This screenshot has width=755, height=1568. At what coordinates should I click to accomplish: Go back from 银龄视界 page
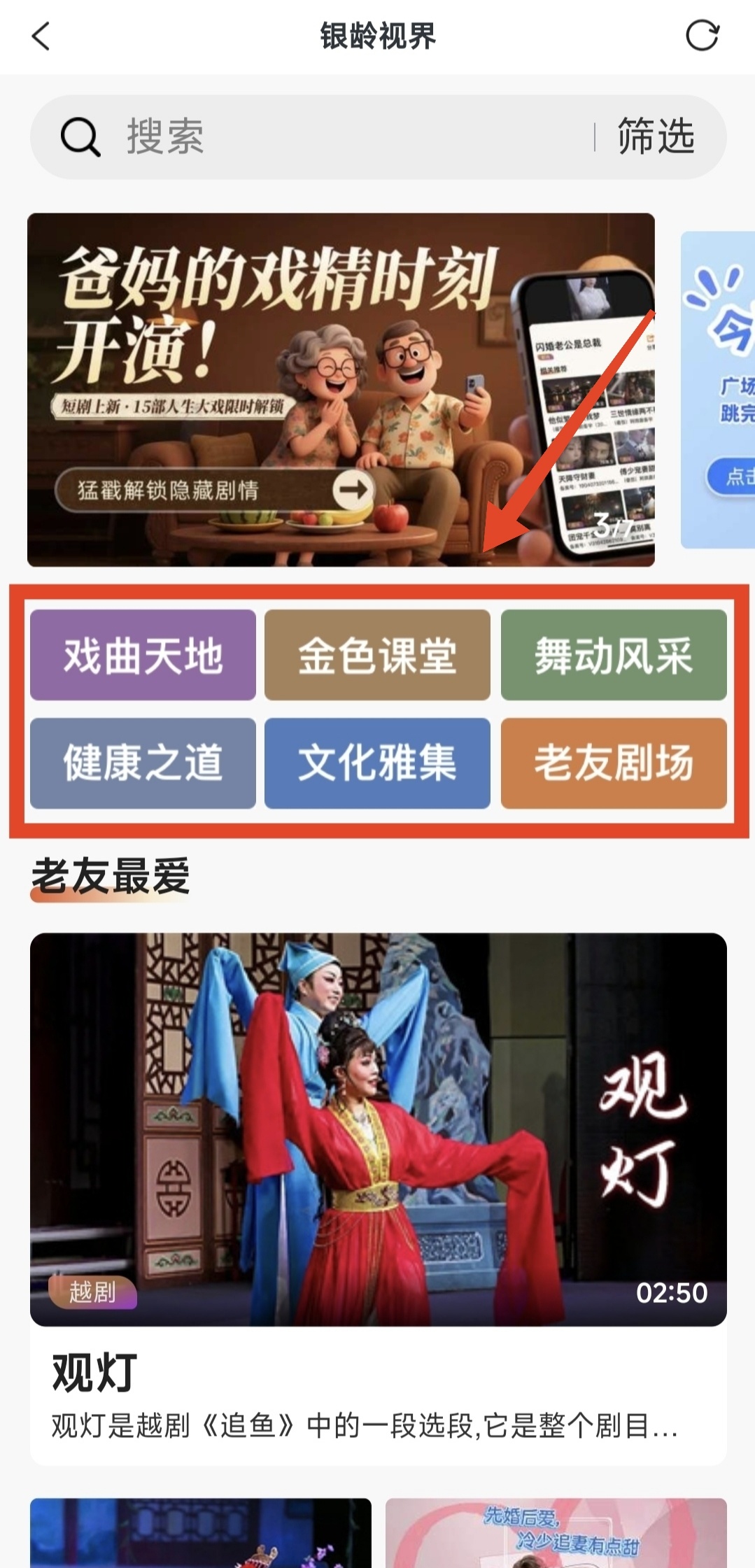tap(41, 36)
